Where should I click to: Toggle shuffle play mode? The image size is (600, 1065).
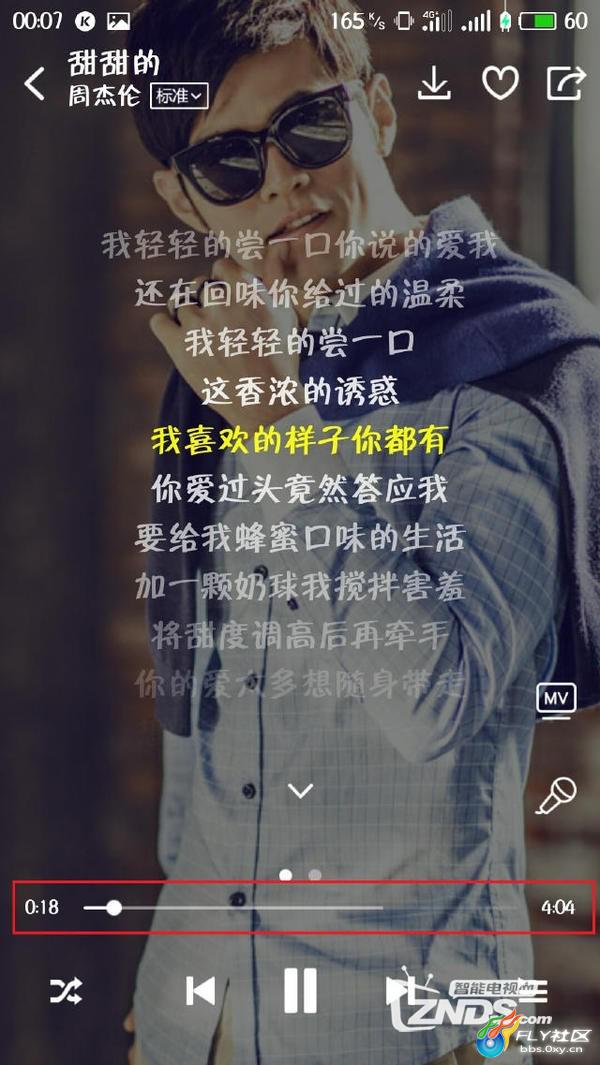(66, 991)
